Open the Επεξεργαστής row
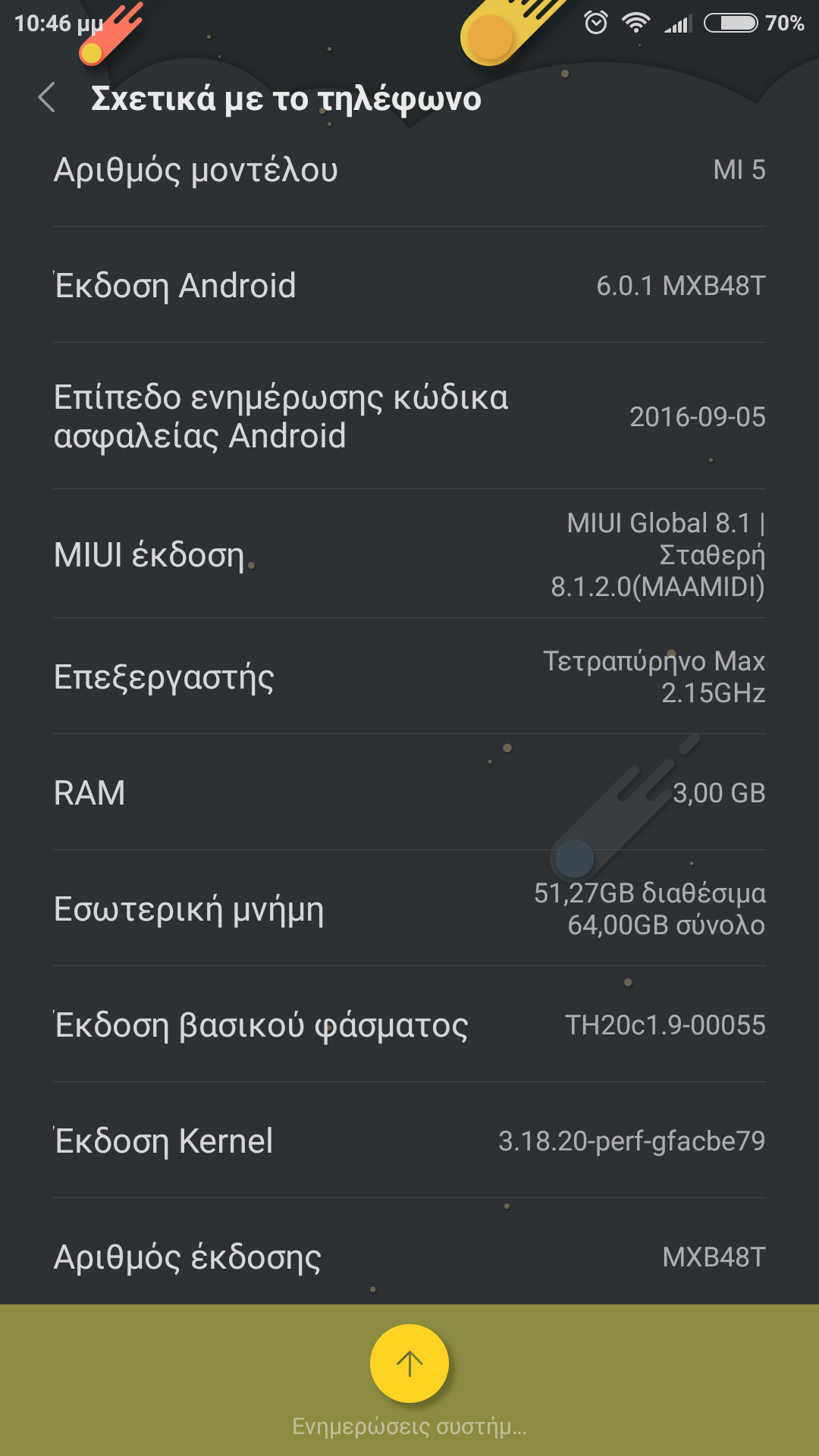The height and width of the screenshot is (1456, 819). point(409,676)
